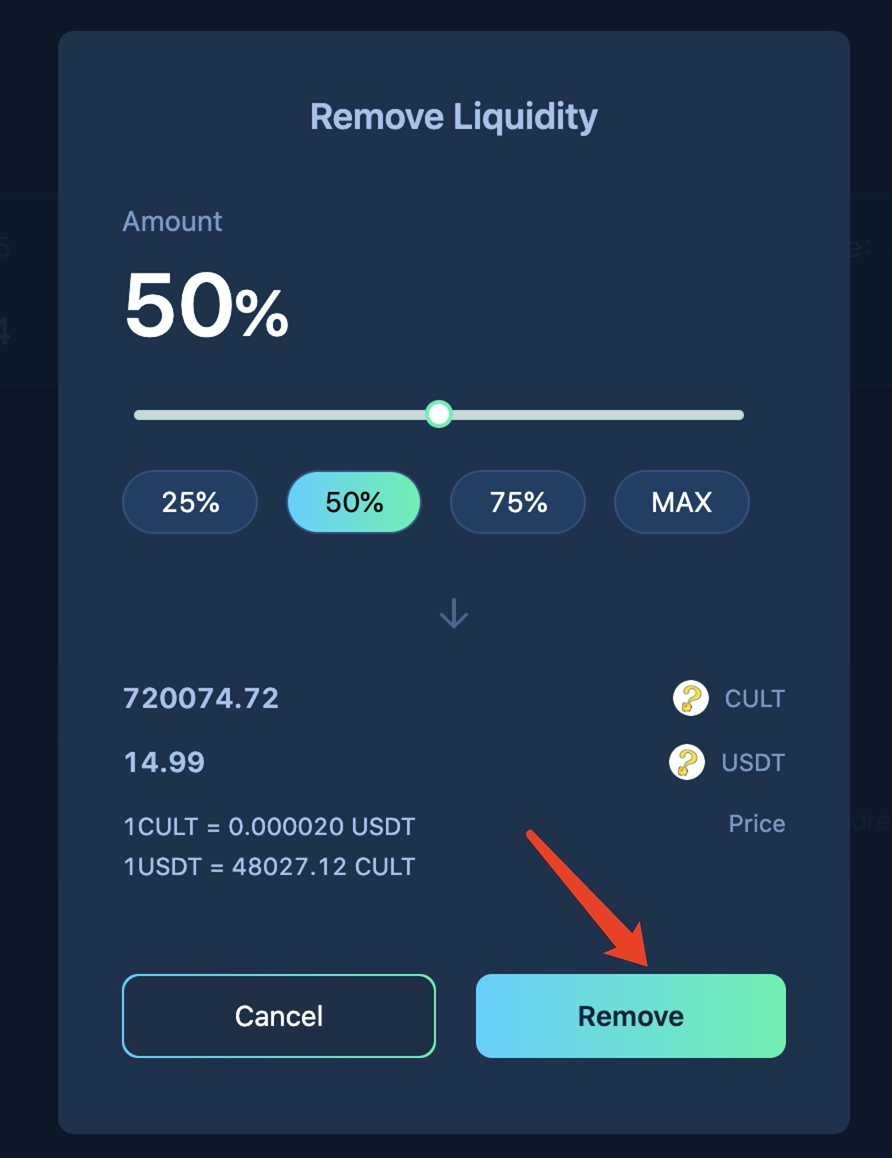
Task: Set amount to 75%
Action: click(x=518, y=502)
